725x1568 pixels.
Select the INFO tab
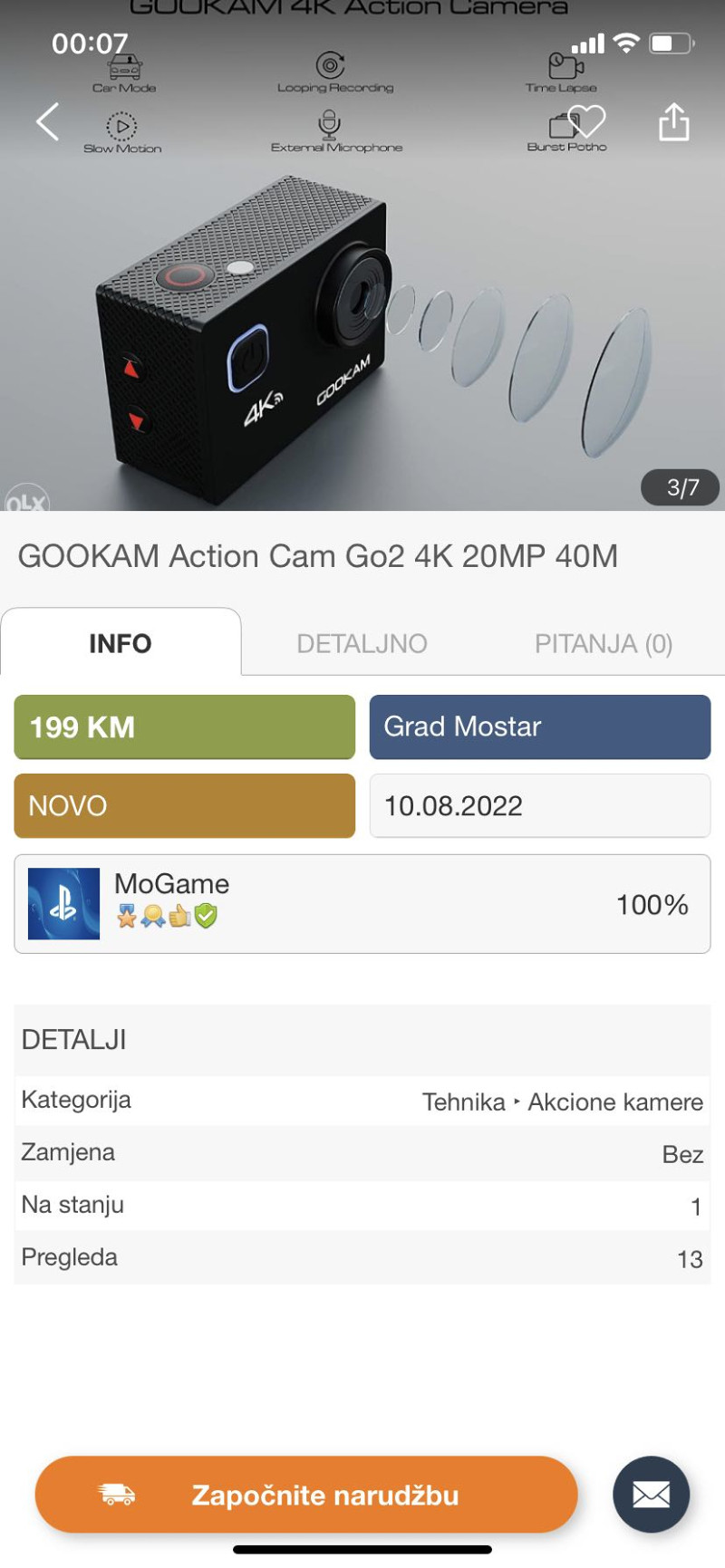121,642
